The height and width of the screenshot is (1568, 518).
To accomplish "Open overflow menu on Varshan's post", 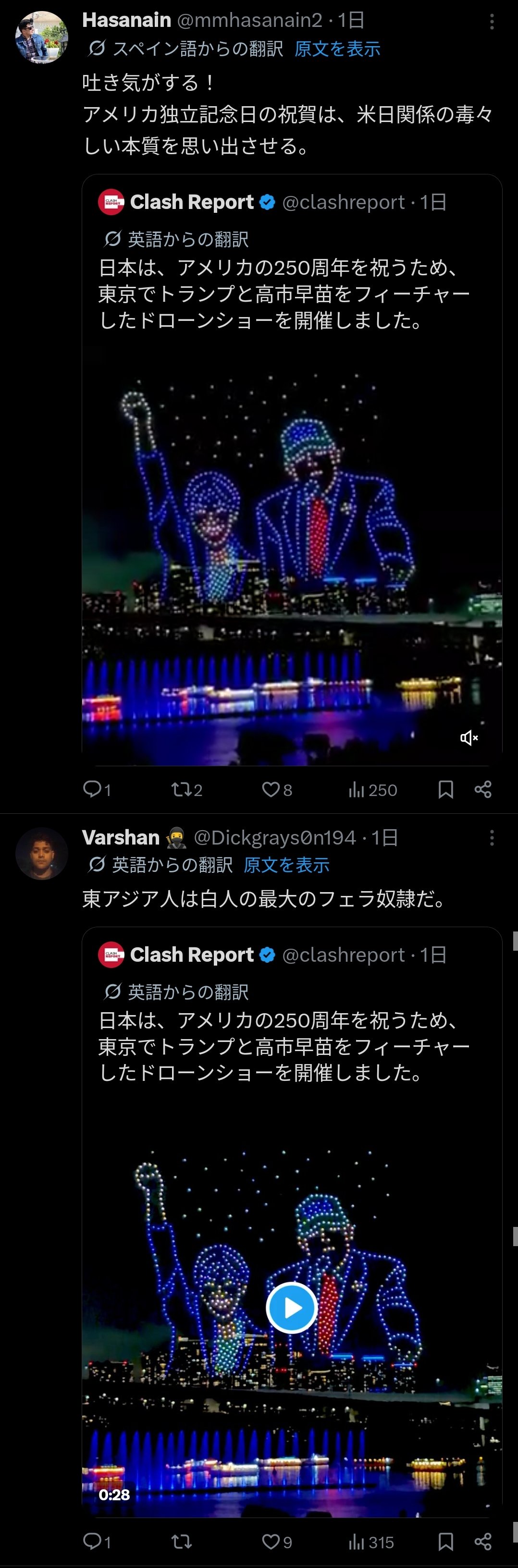I will pos(492,838).
